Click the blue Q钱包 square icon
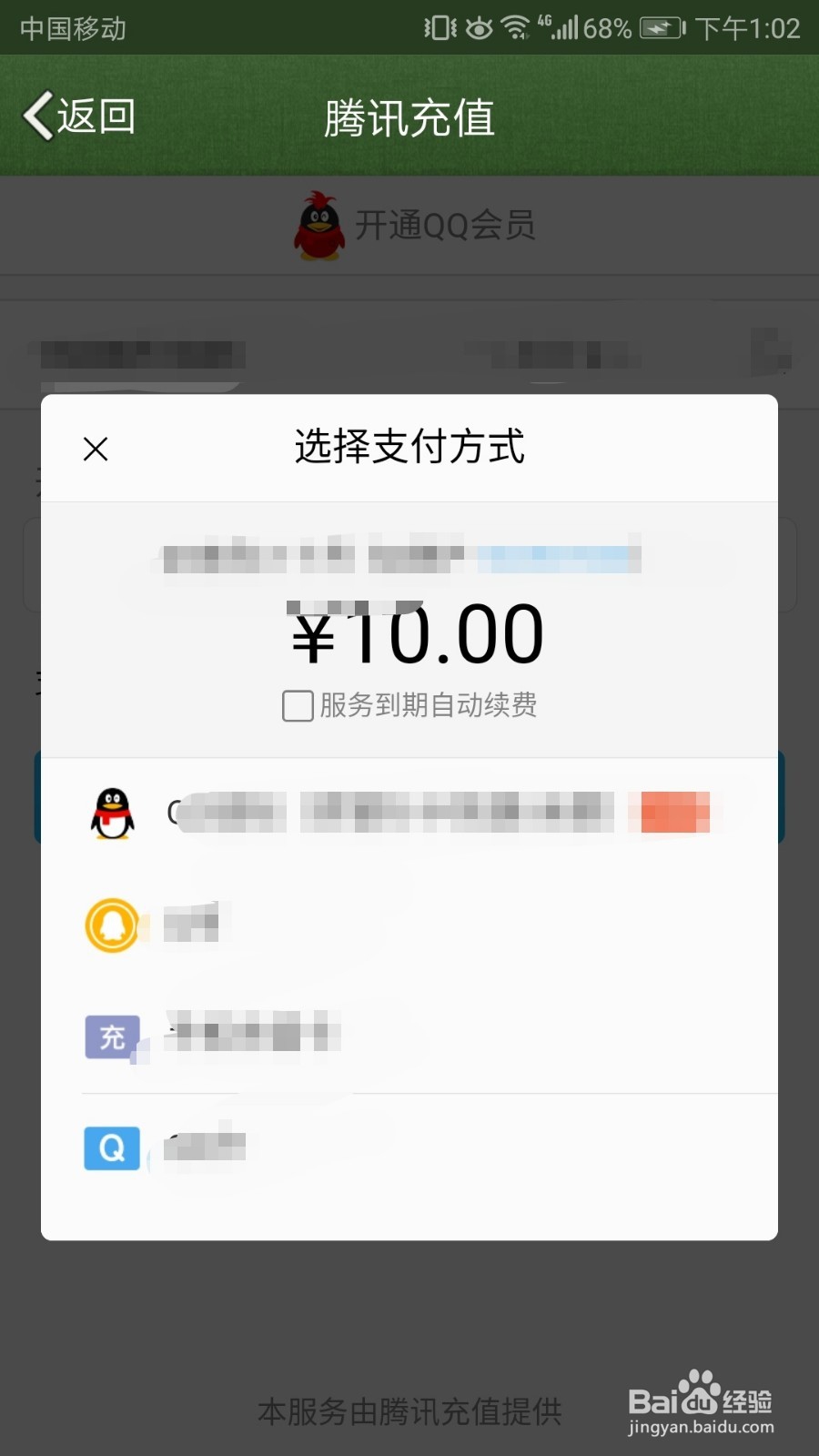This screenshot has width=819, height=1456. click(111, 1148)
